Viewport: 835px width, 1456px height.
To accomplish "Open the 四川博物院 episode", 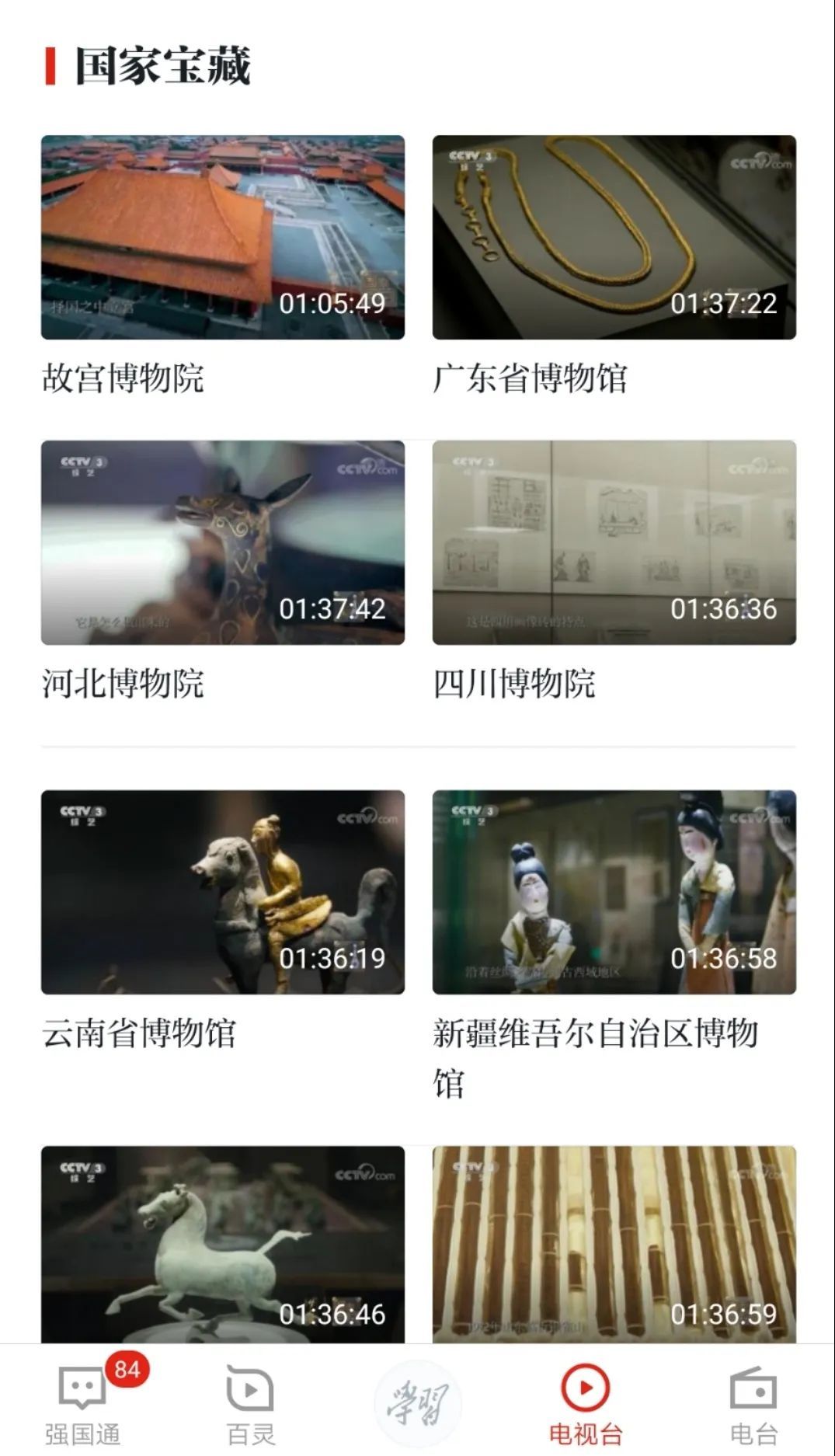I will (x=614, y=542).
